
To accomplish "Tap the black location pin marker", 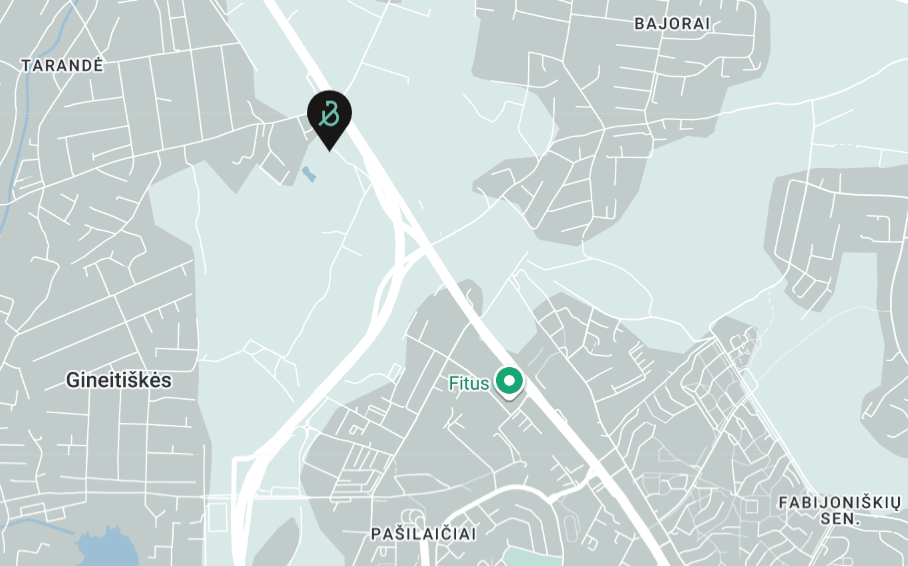I will 329,117.
